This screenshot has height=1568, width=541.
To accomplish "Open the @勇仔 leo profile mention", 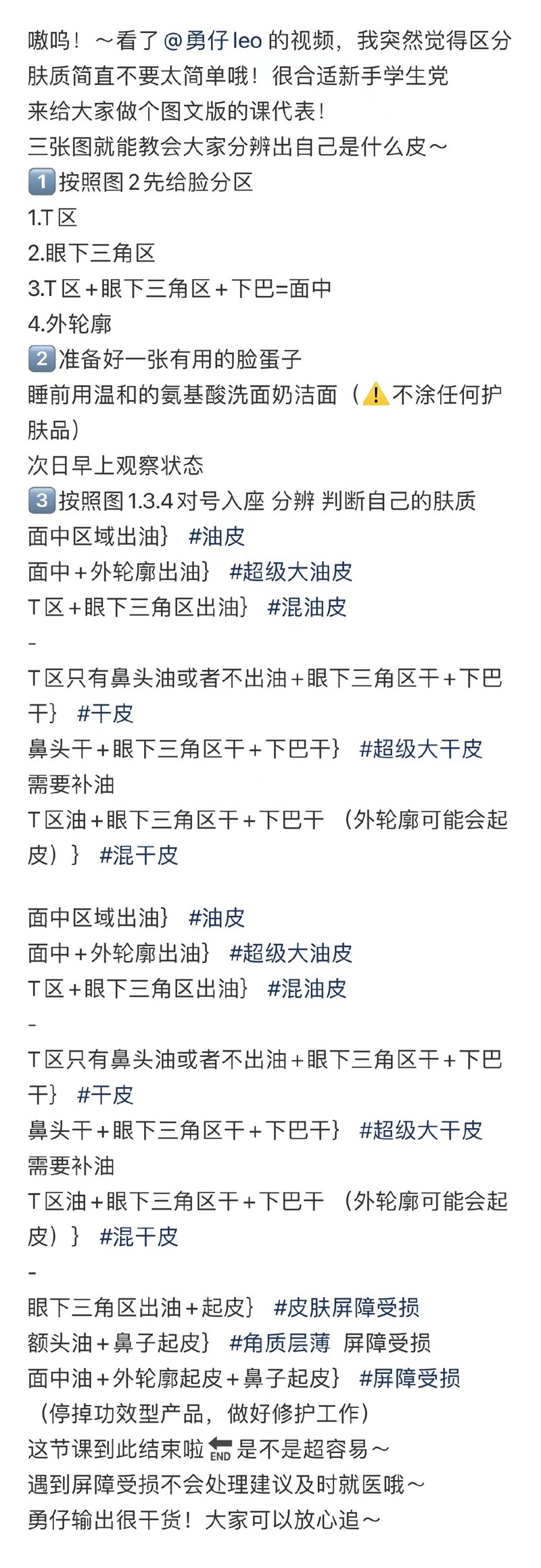I will click(x=212, y=41).
